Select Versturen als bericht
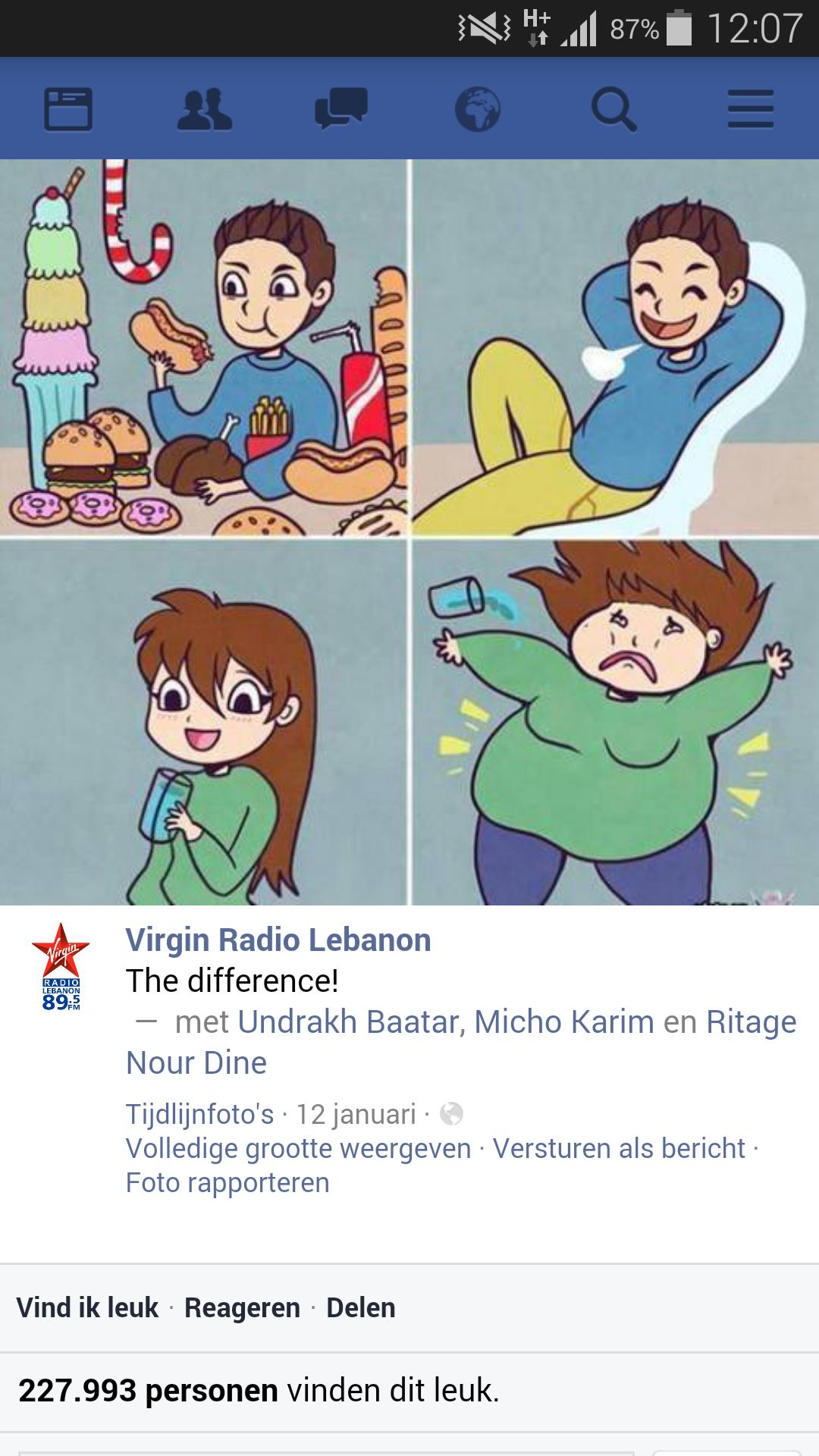This screenshot has height=1456, width=819. tap(619, 1148)
